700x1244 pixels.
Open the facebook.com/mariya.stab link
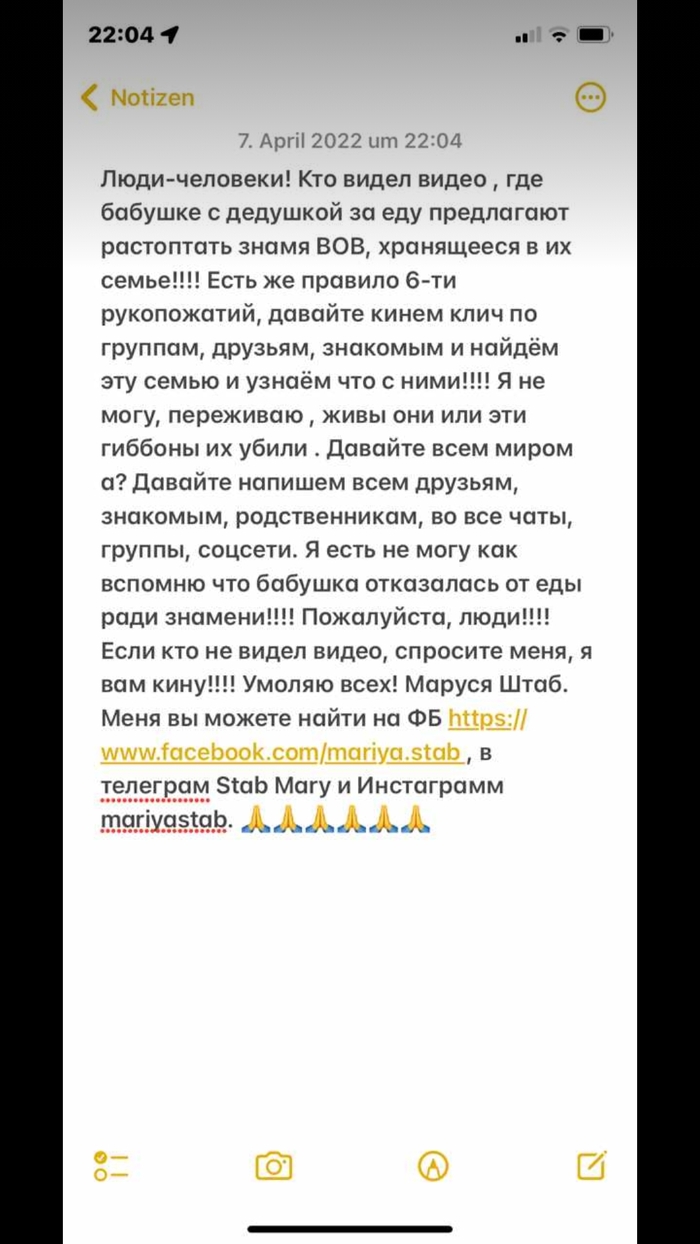click(280, 752)
